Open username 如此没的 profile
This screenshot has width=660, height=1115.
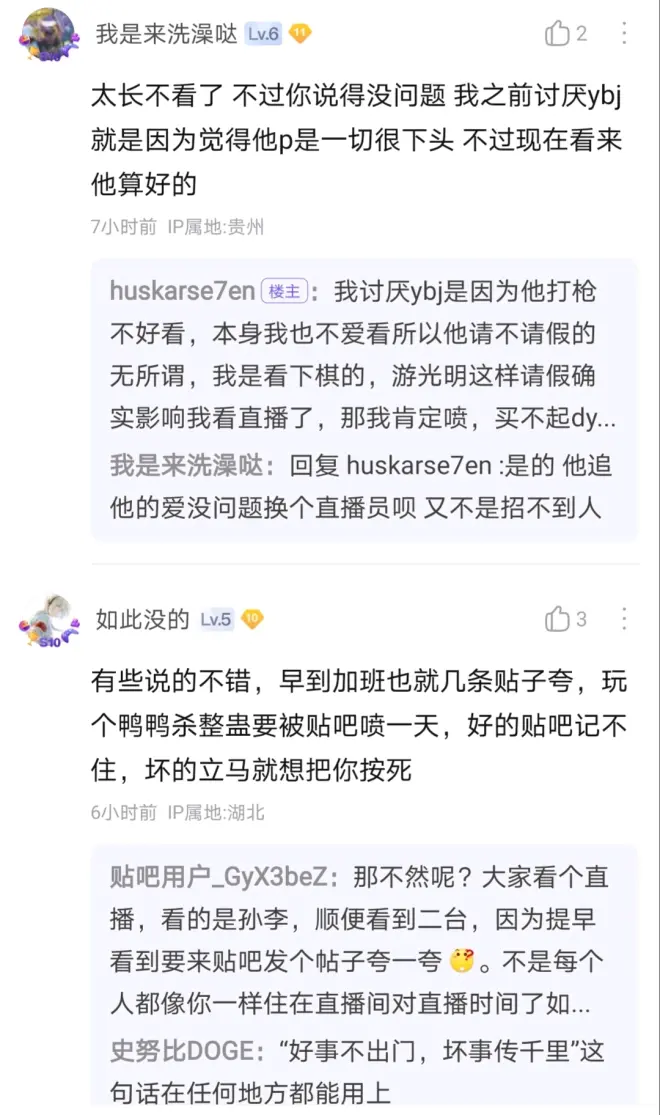click(142, 620)
